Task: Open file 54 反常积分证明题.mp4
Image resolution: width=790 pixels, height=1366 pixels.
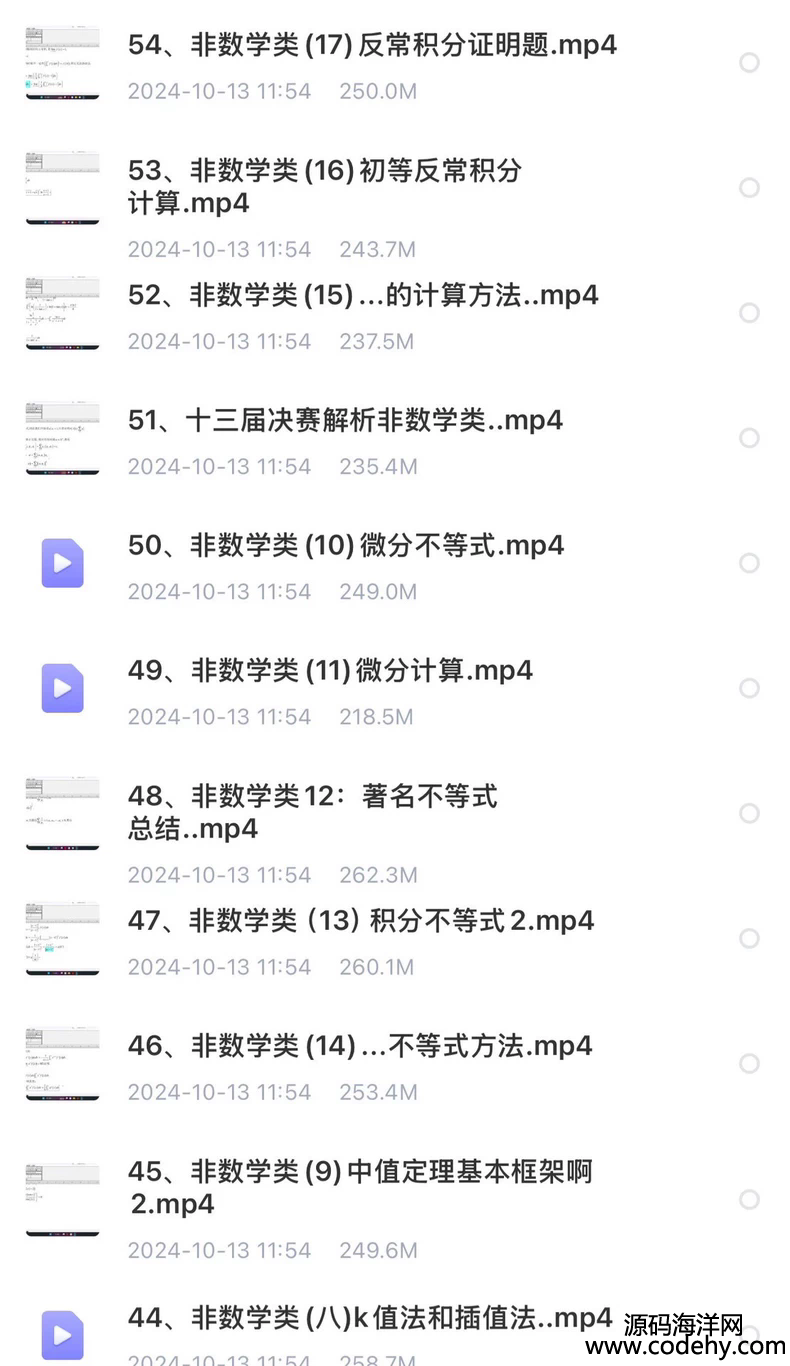Action: (x=372, y=46)
